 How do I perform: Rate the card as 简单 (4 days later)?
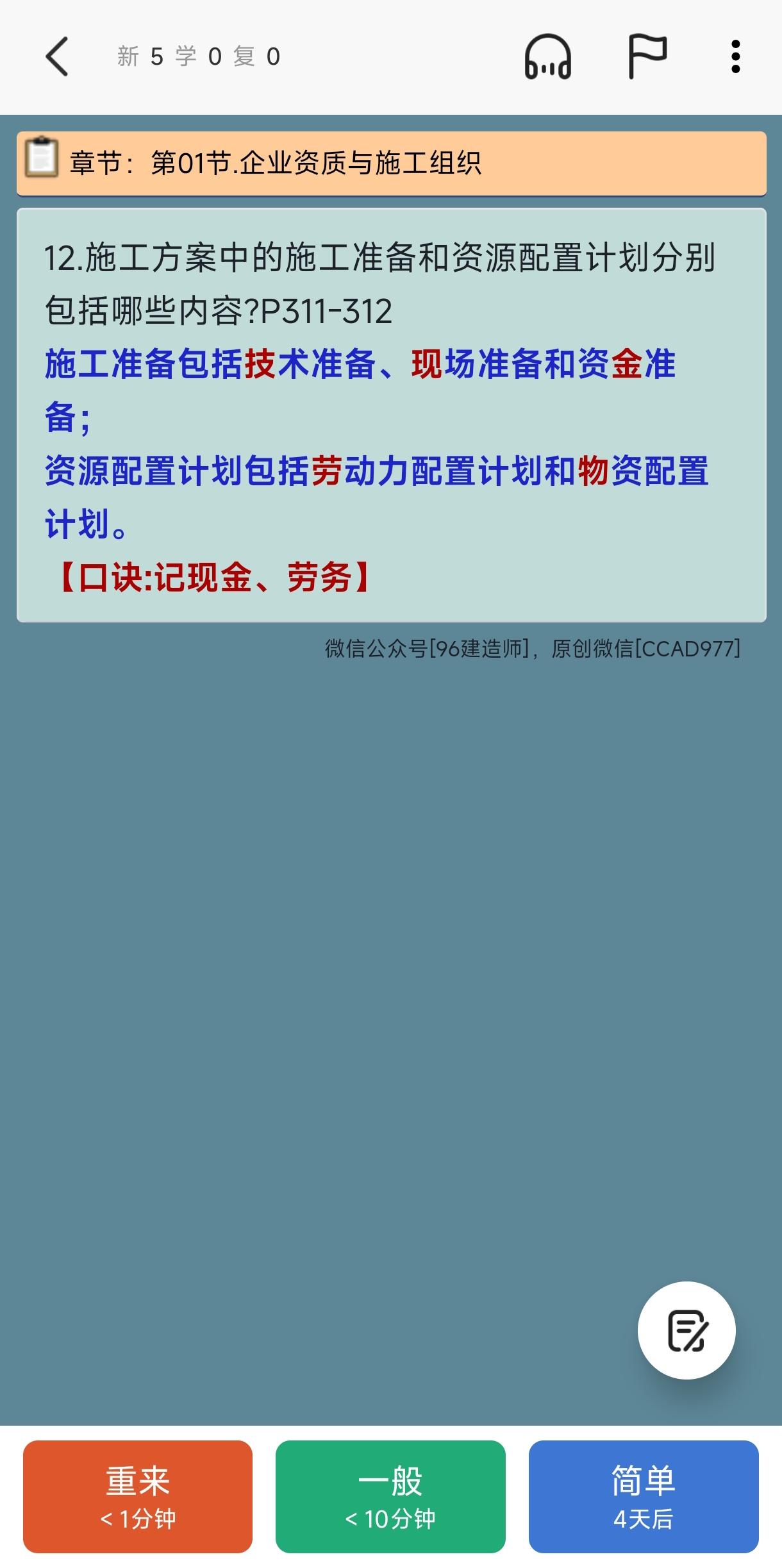644,1496
